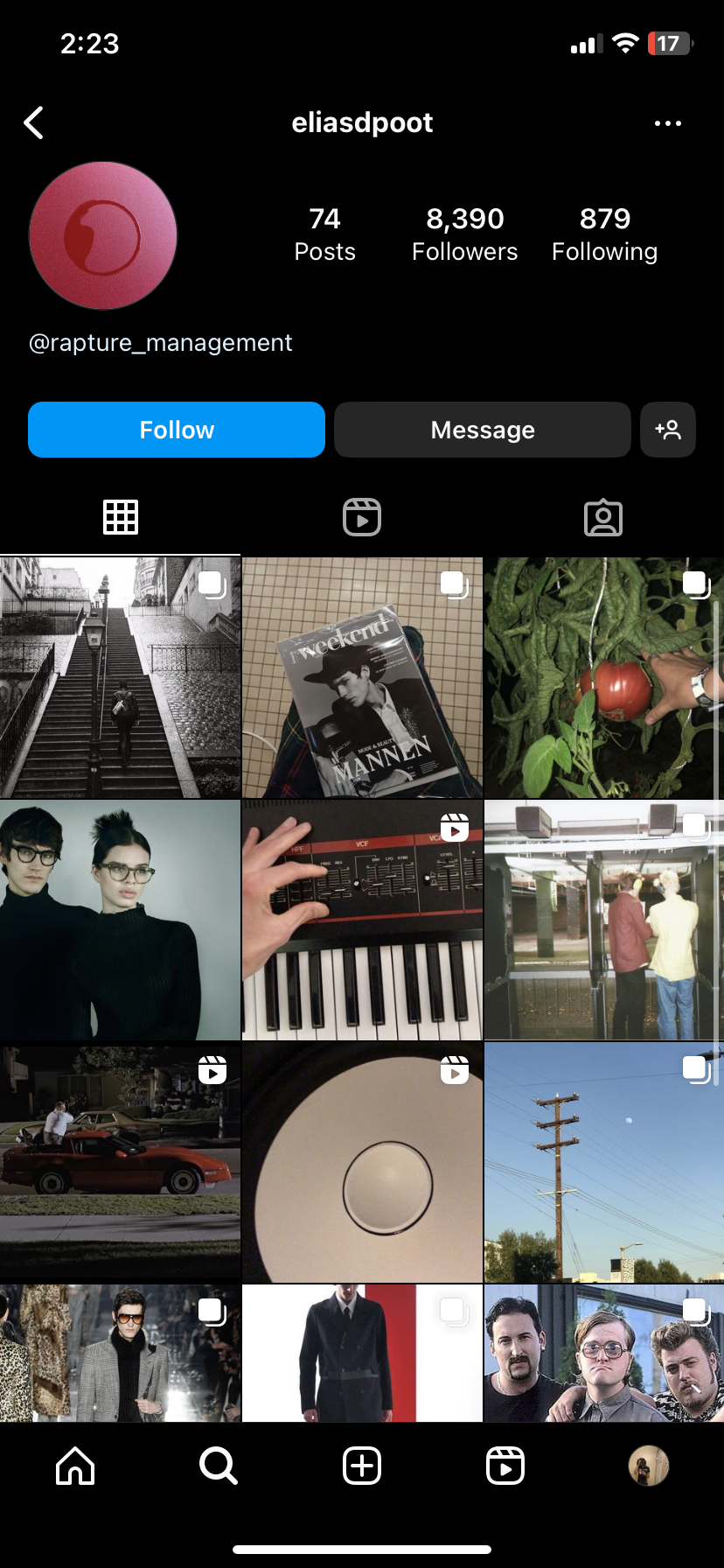Open the tomato plant post

click(x=603, y=677)
